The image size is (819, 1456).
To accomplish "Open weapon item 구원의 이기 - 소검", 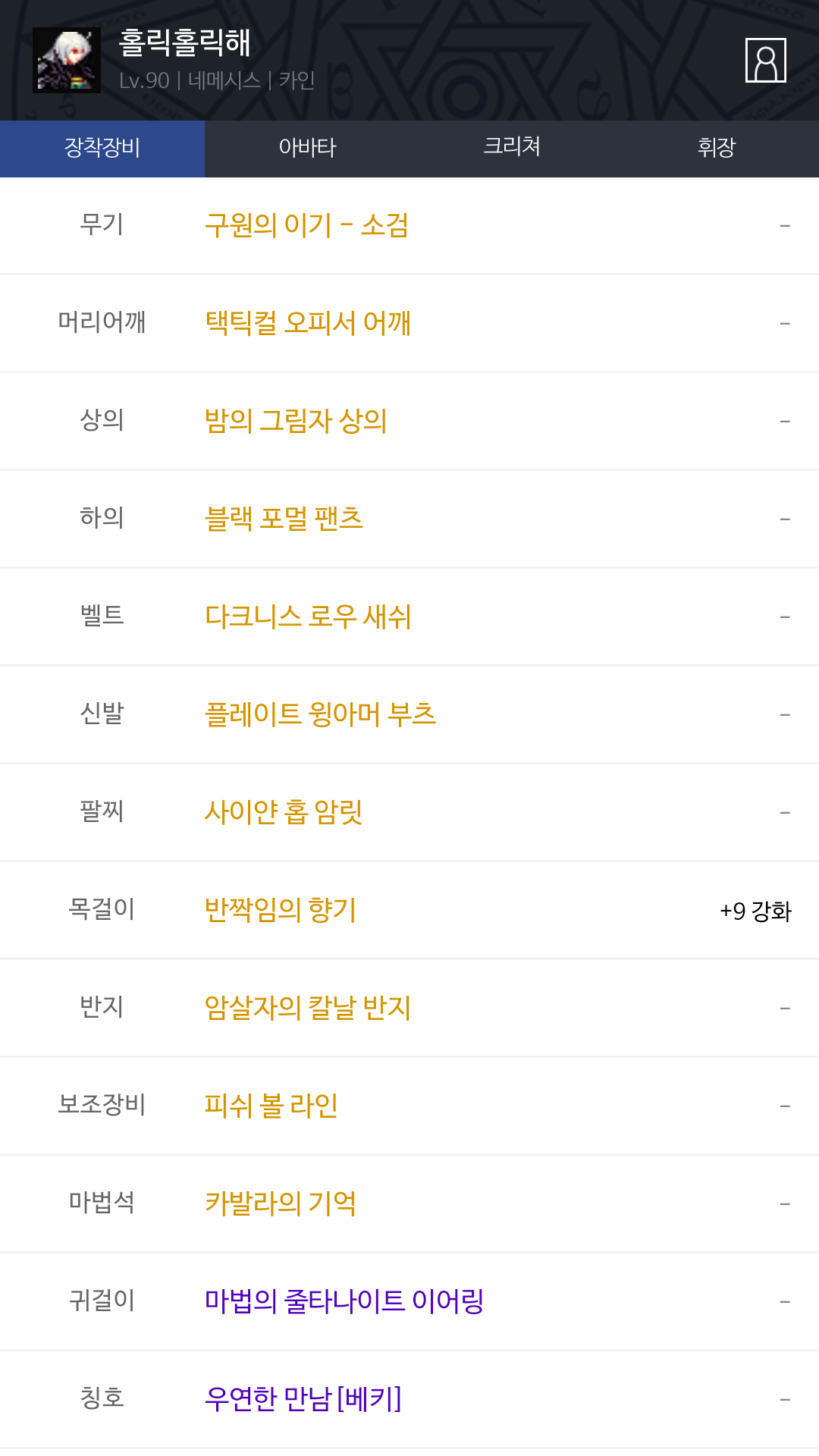I will coord(306,225).
